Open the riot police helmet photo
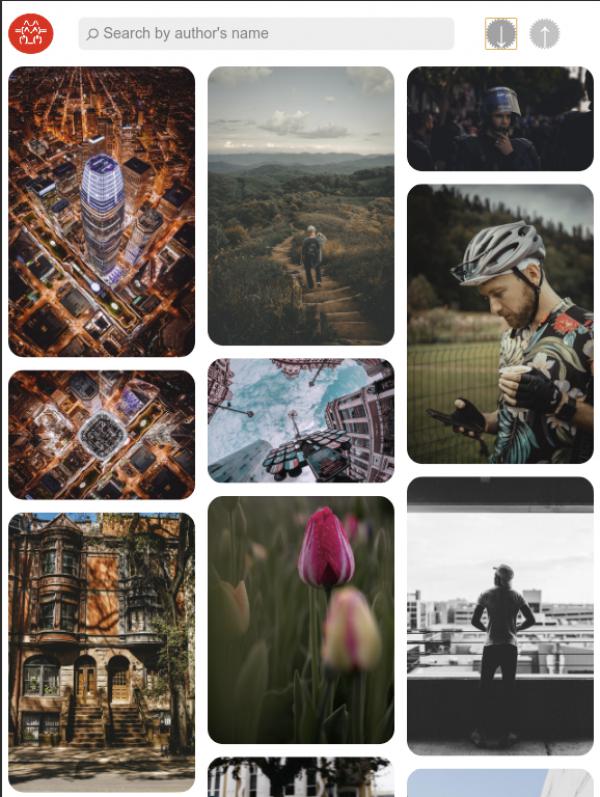 (500, 118)
